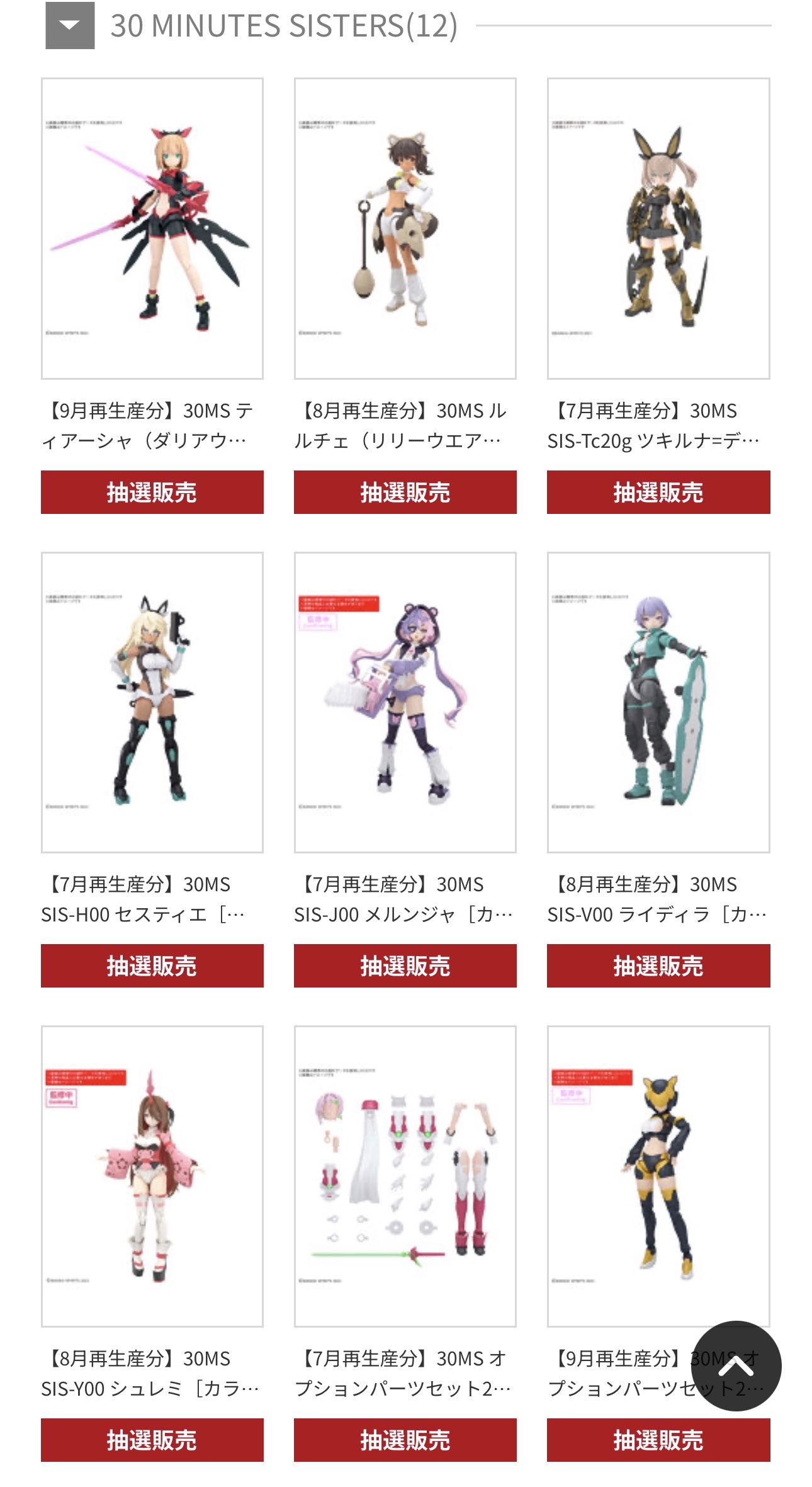Image resolution: width=812 pixels, height=1487 pixels.
Task: Open the SIS-V00 ライディラ product image
Action: 658,702
